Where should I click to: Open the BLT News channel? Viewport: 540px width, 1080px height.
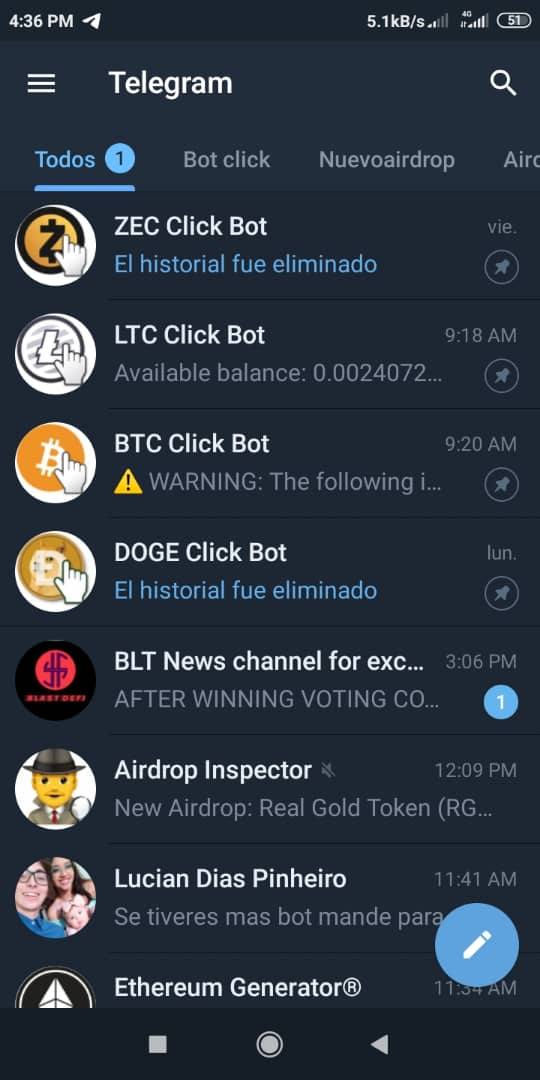point(270,681)
